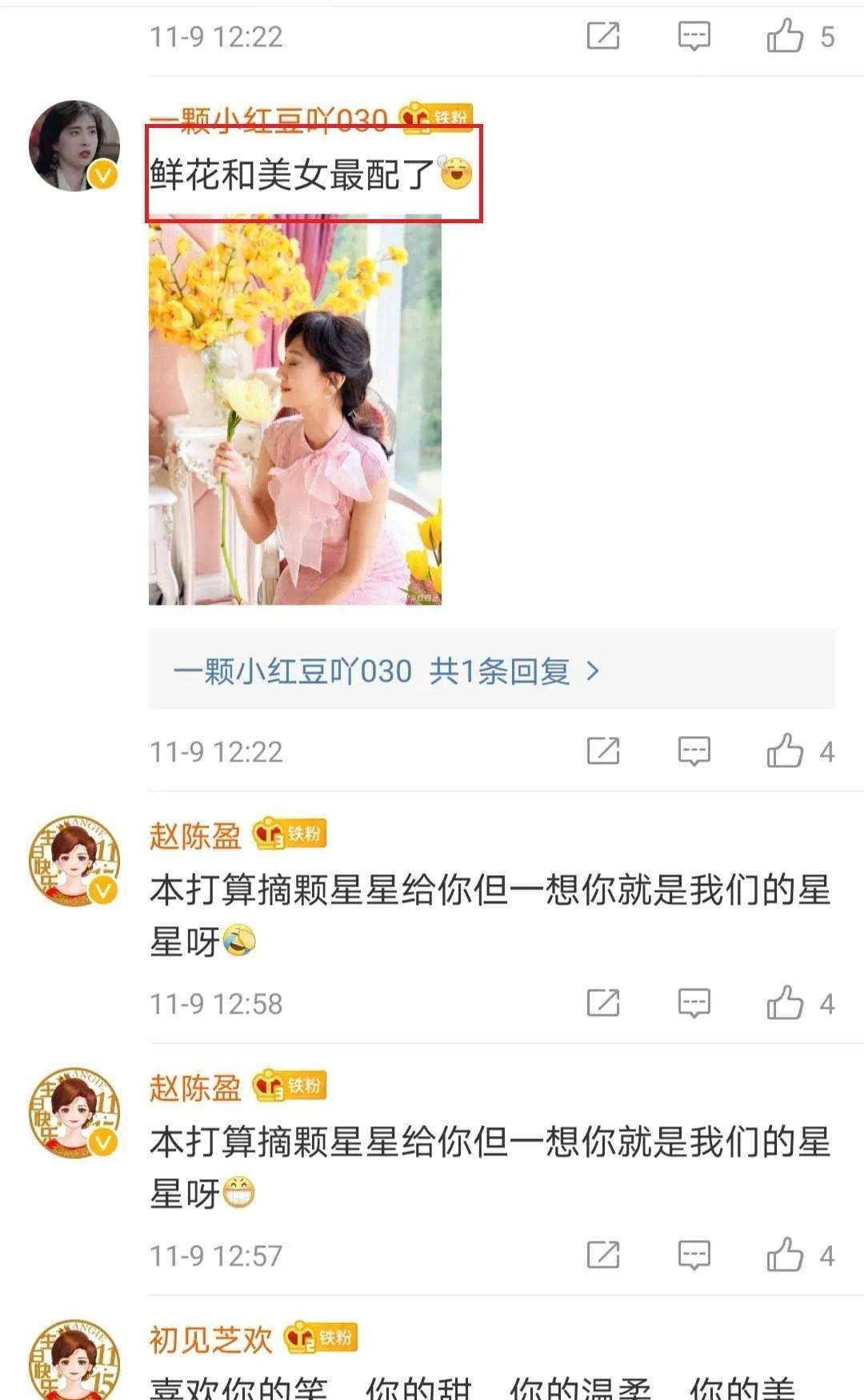
Task: Like the top comment with 5 likes
Action: click(x=785, y=36)
